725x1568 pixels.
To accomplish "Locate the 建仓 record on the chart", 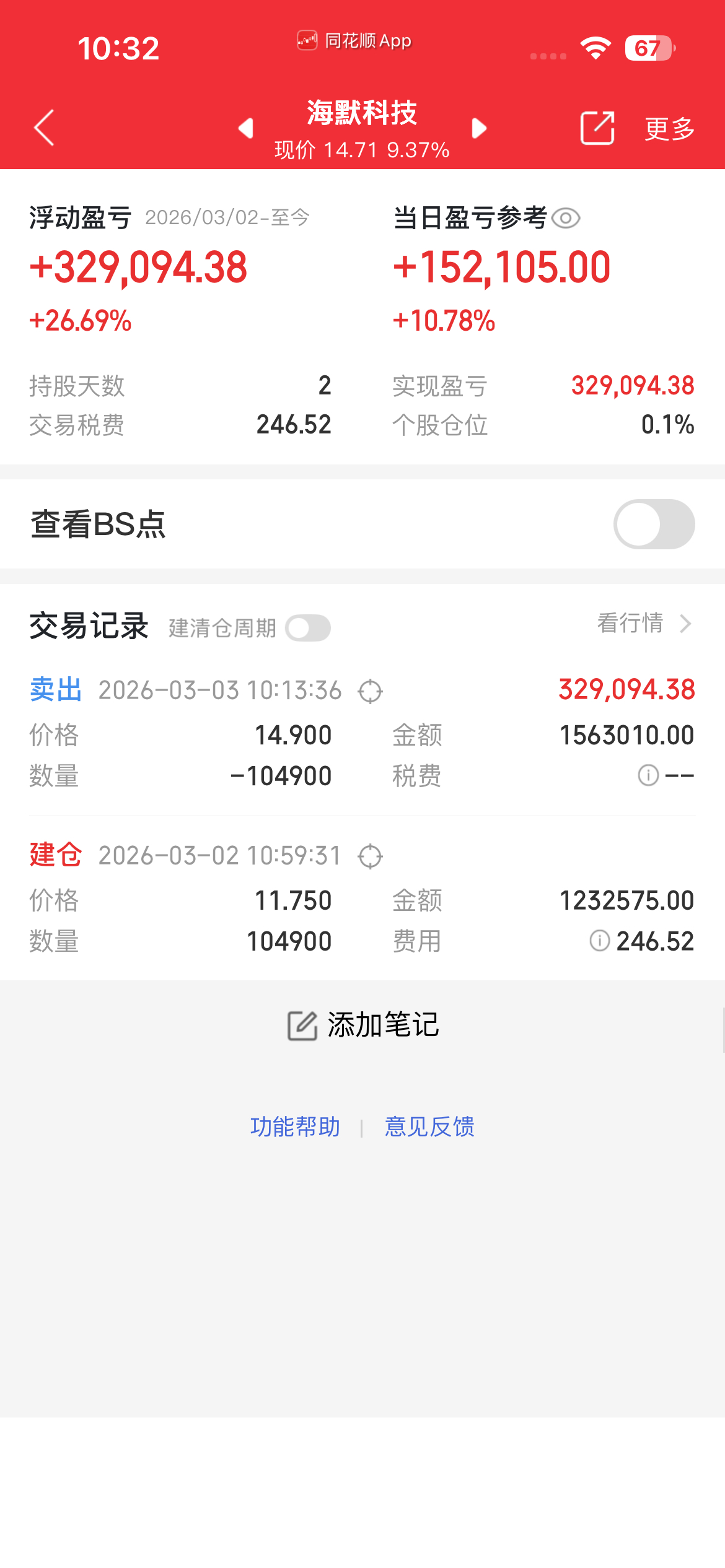I will point(370,856).
